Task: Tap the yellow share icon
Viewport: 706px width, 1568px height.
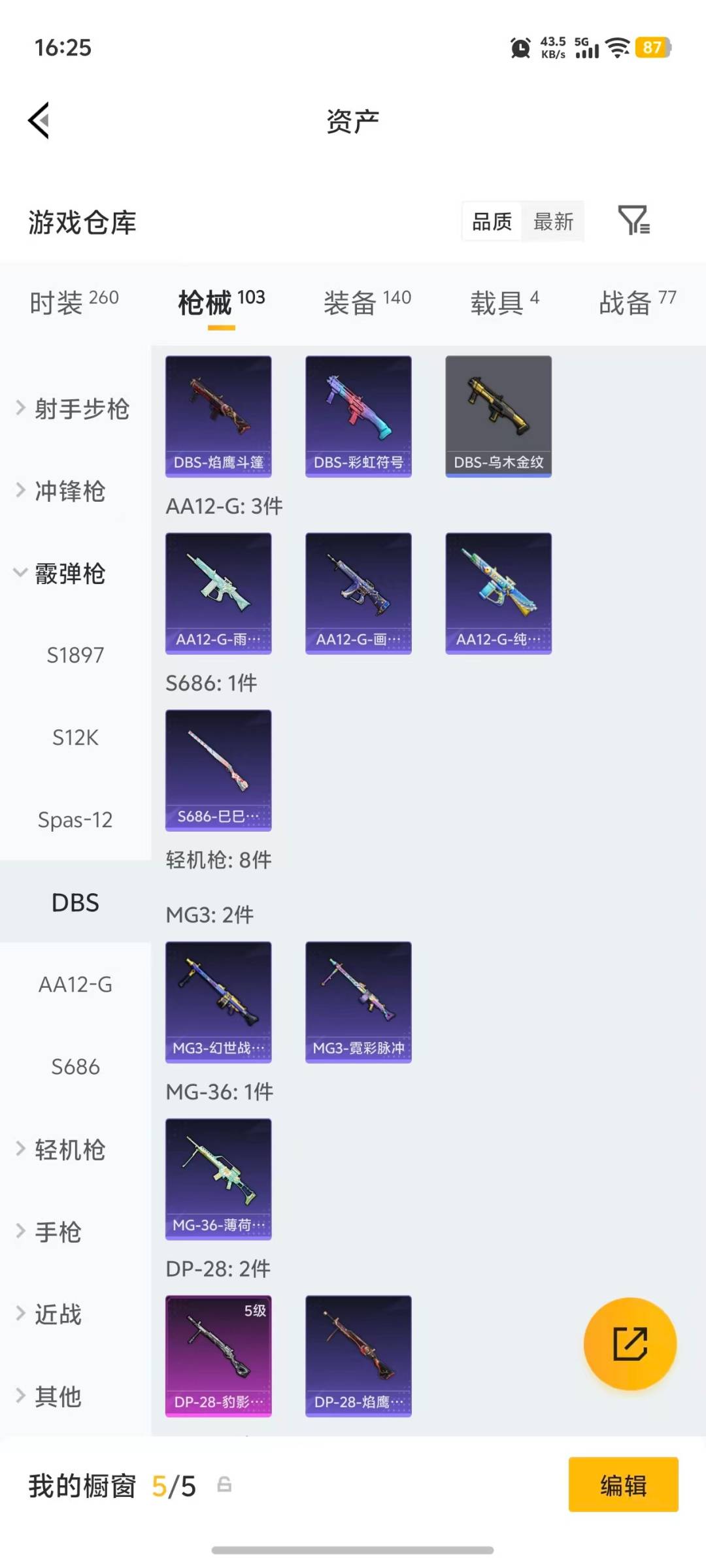Action: coord(630,1344)
